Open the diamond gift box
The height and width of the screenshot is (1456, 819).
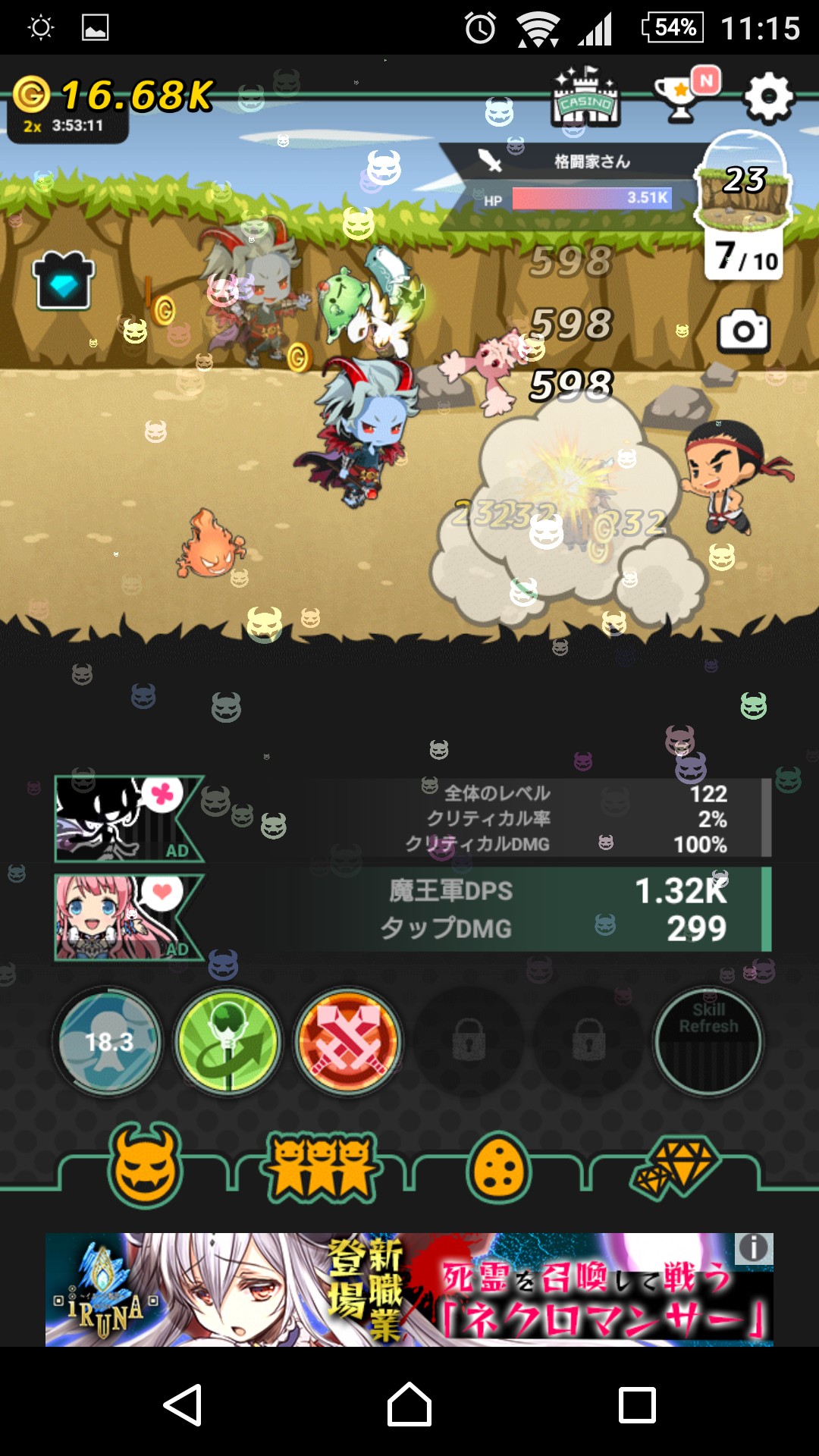coord(64,281)
